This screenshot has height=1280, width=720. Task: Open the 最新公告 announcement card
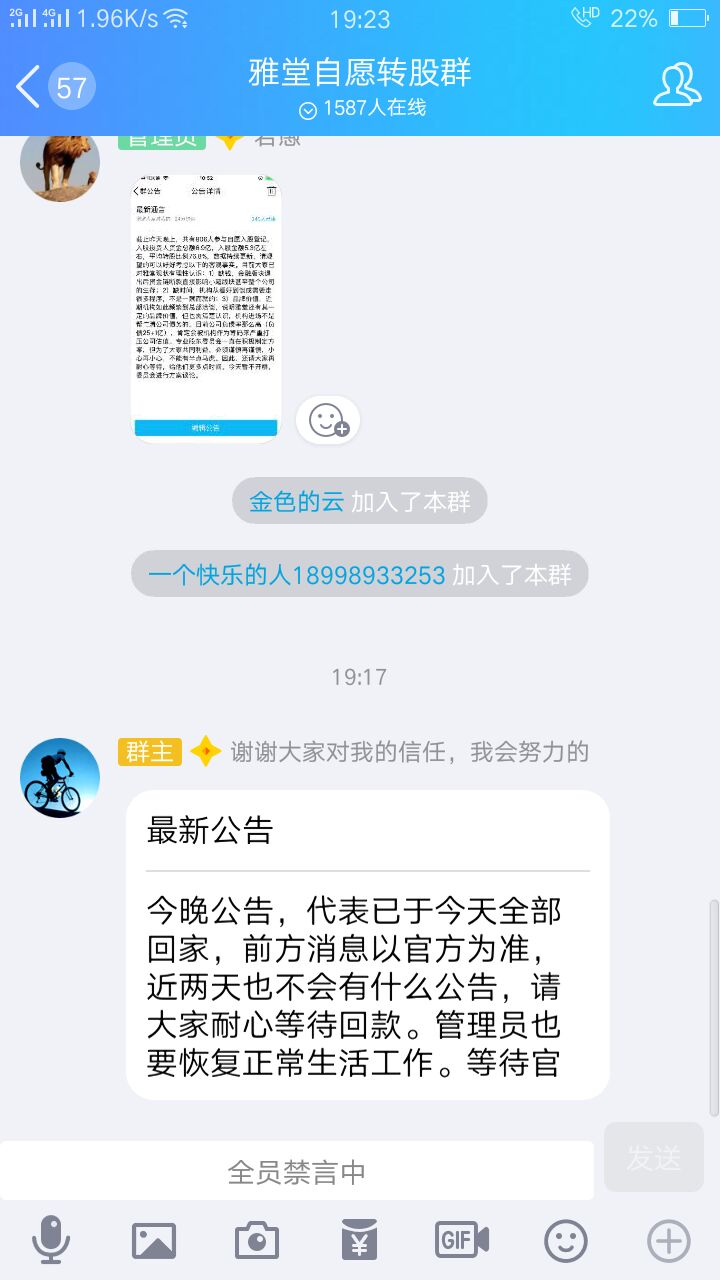click(x=367, y=945)
